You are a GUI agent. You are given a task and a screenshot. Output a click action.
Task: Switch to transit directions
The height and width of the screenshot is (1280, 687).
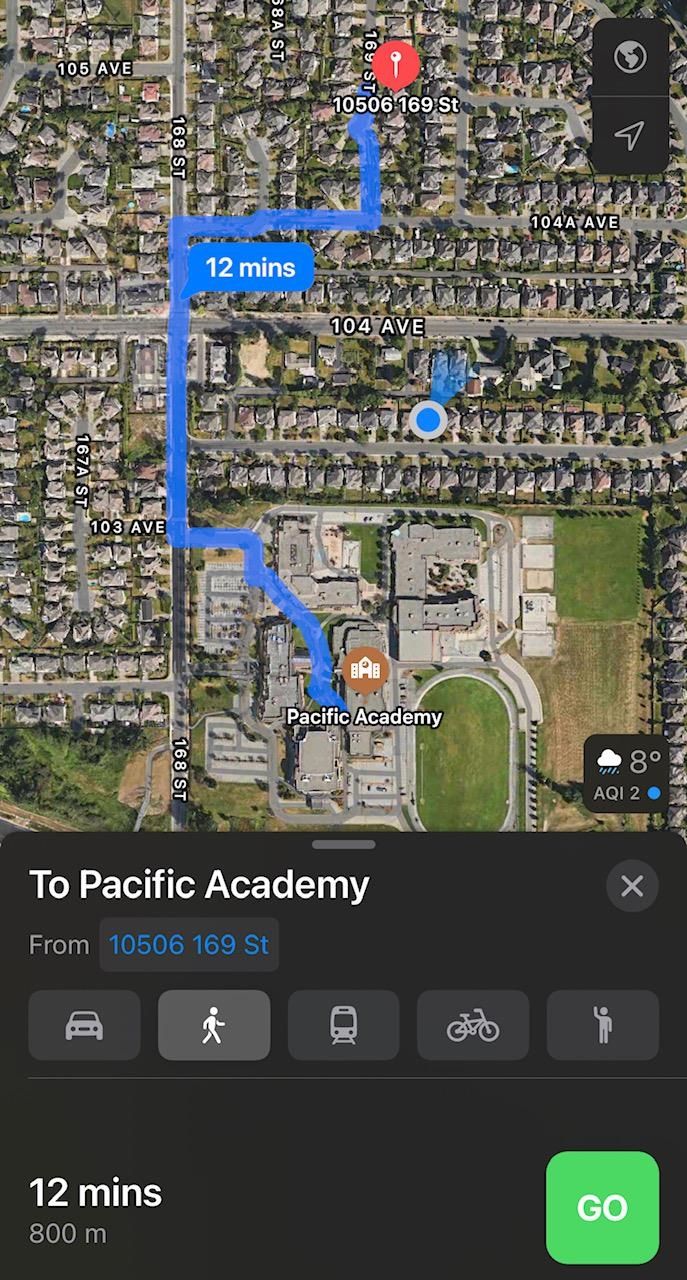click(343, 1025)
